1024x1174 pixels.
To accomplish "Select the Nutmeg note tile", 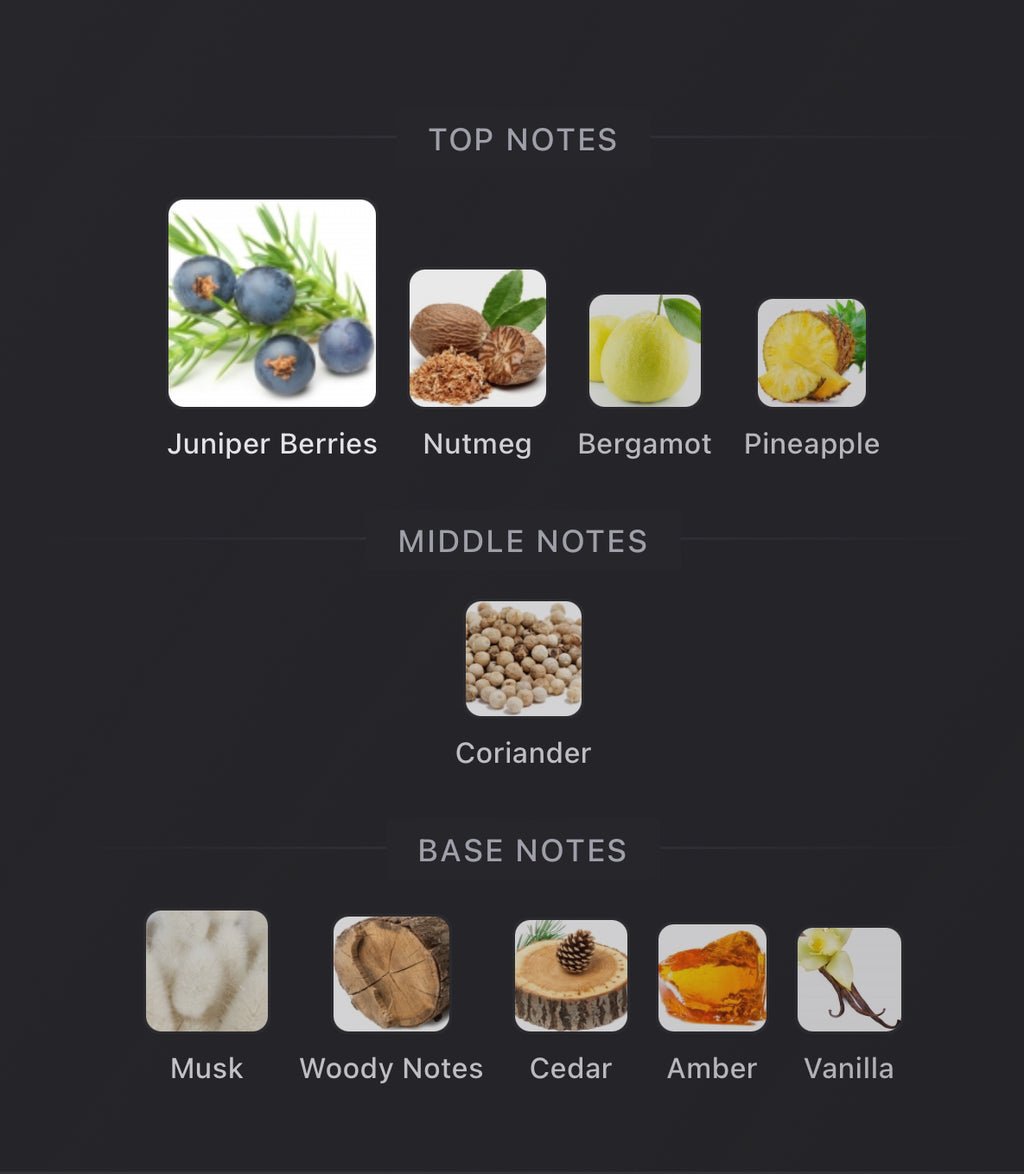I will [x=478, y=338].
